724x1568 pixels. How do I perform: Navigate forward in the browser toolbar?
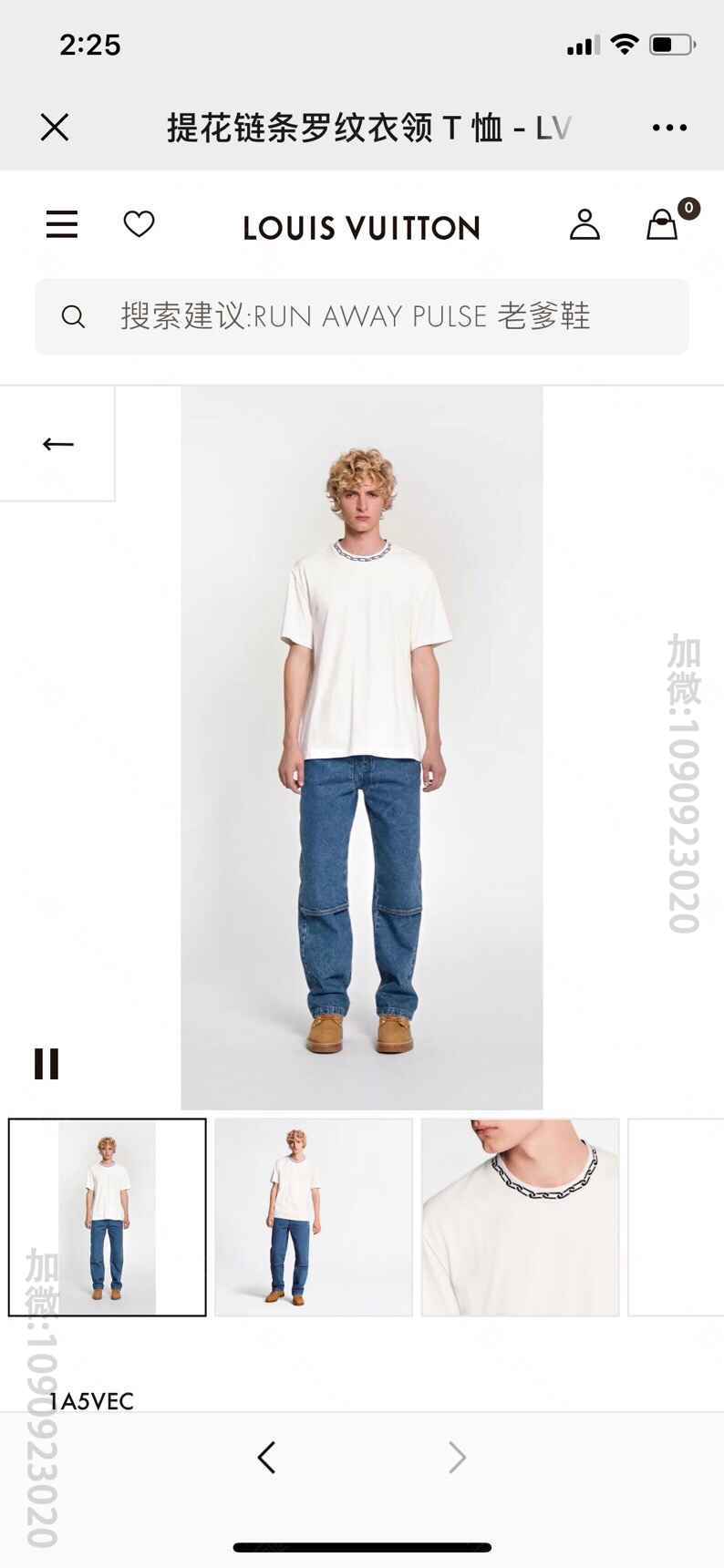click(458, 1457)
